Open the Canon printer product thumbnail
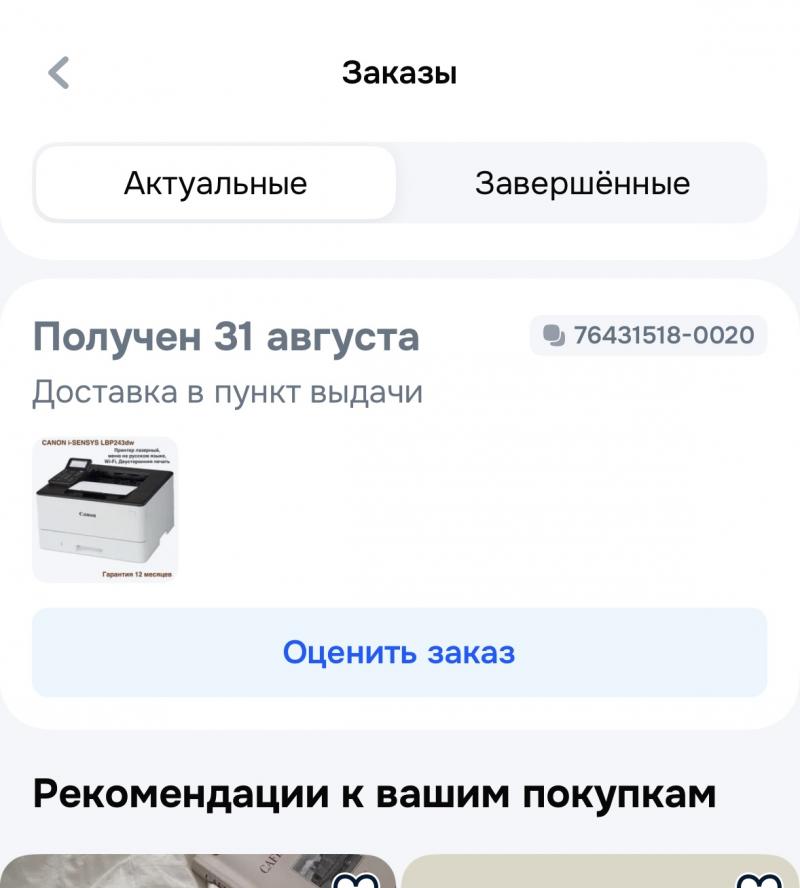 click(105, 509)
